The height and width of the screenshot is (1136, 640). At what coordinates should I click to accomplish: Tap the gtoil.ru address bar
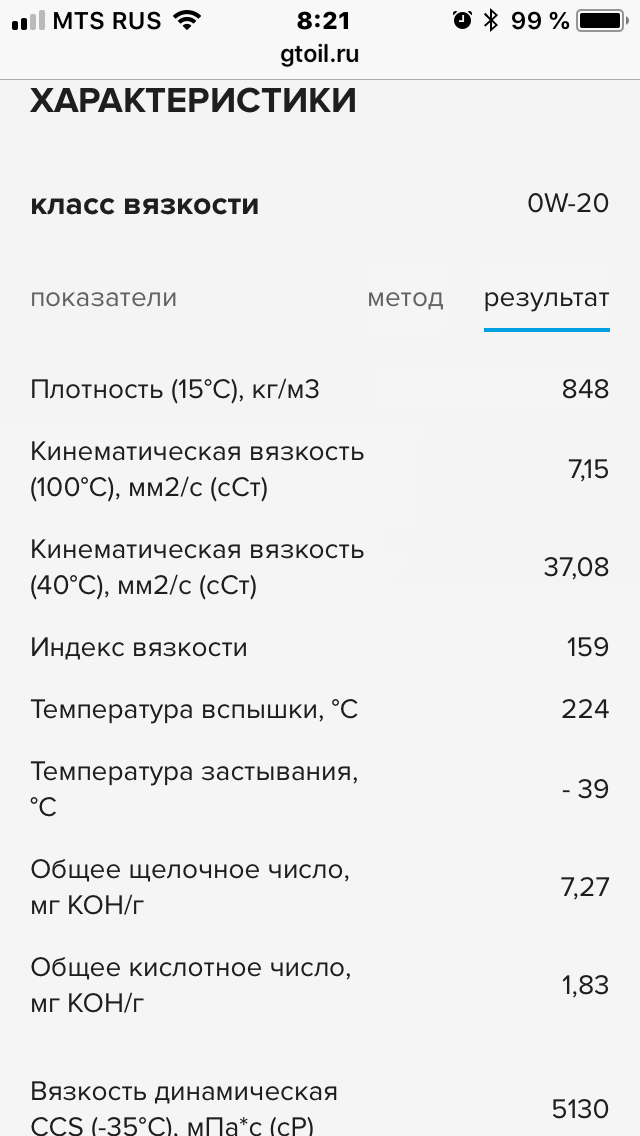coord(320,54)
